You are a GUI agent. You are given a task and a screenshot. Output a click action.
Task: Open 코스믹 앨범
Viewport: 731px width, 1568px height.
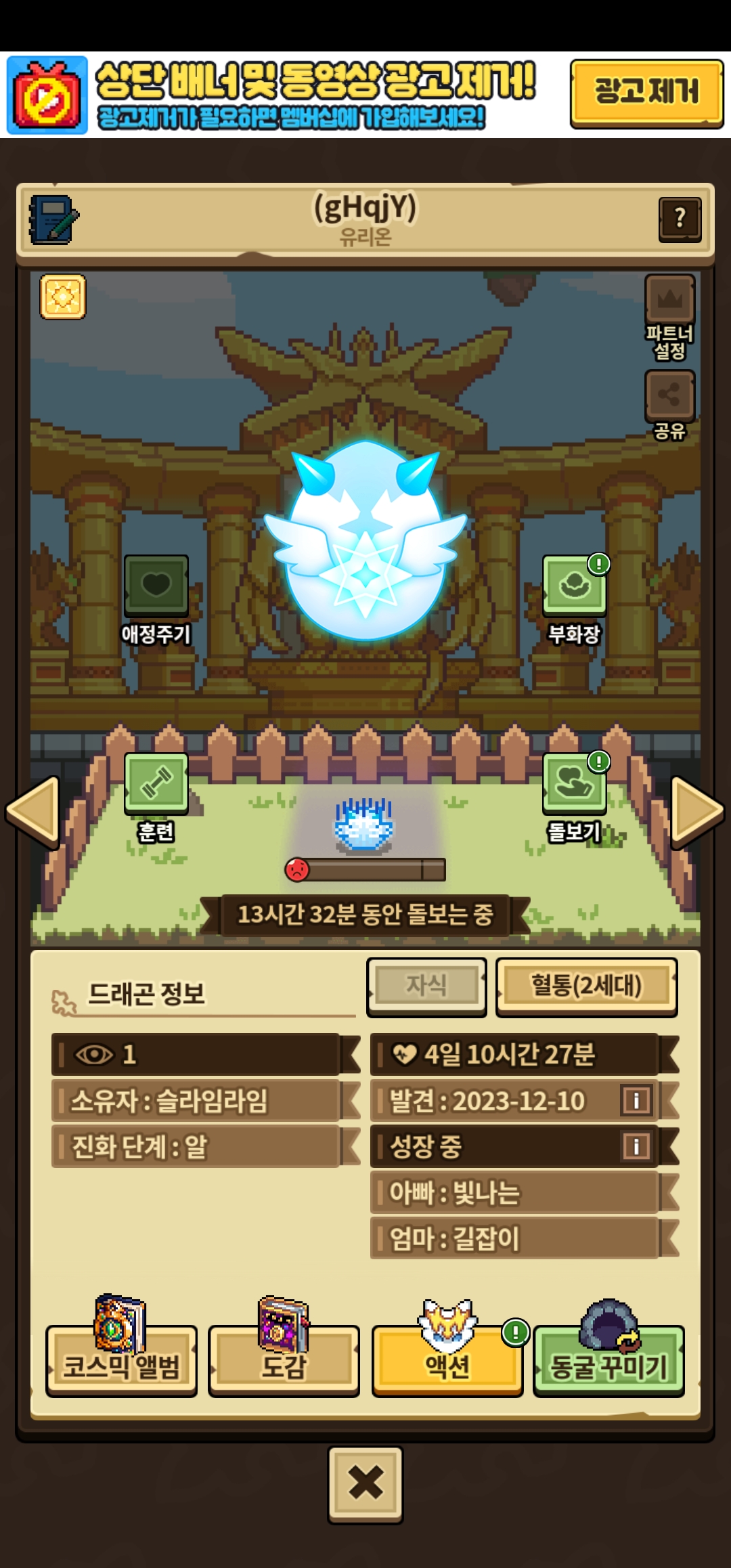[121, 1361]
